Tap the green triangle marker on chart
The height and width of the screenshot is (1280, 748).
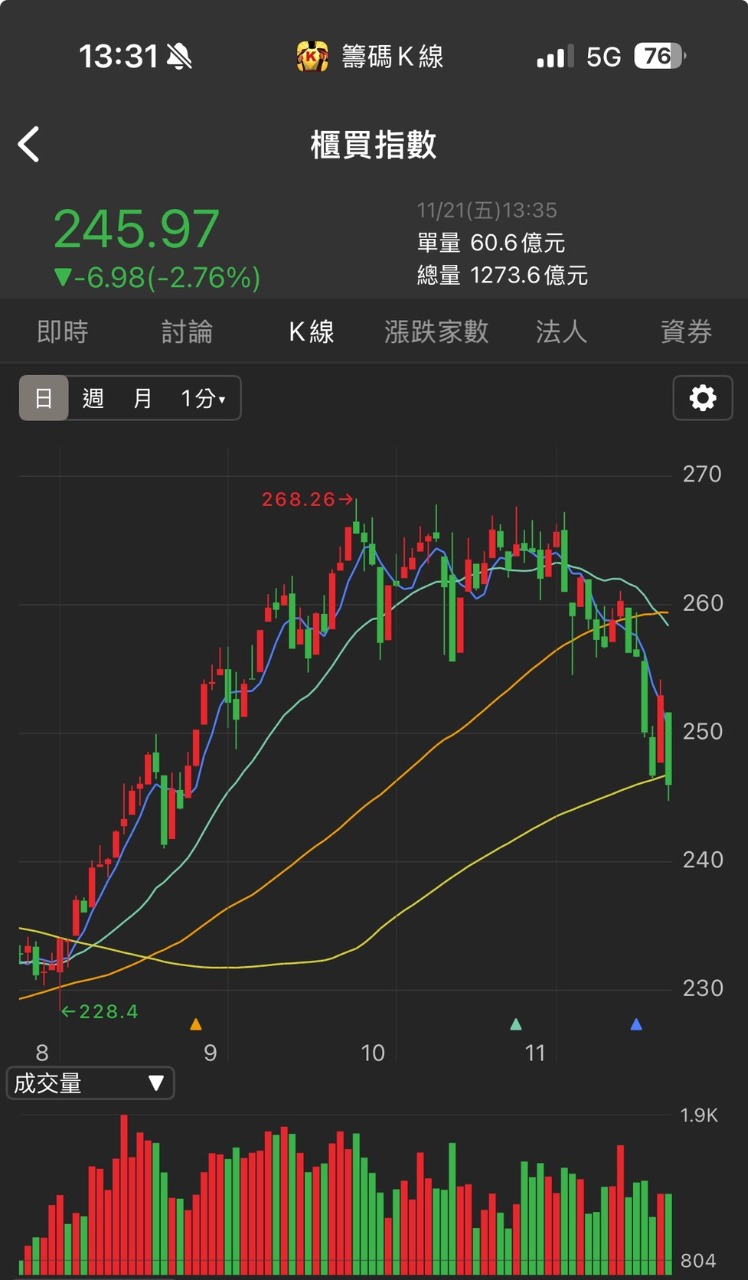click(x=516, y=1024)
